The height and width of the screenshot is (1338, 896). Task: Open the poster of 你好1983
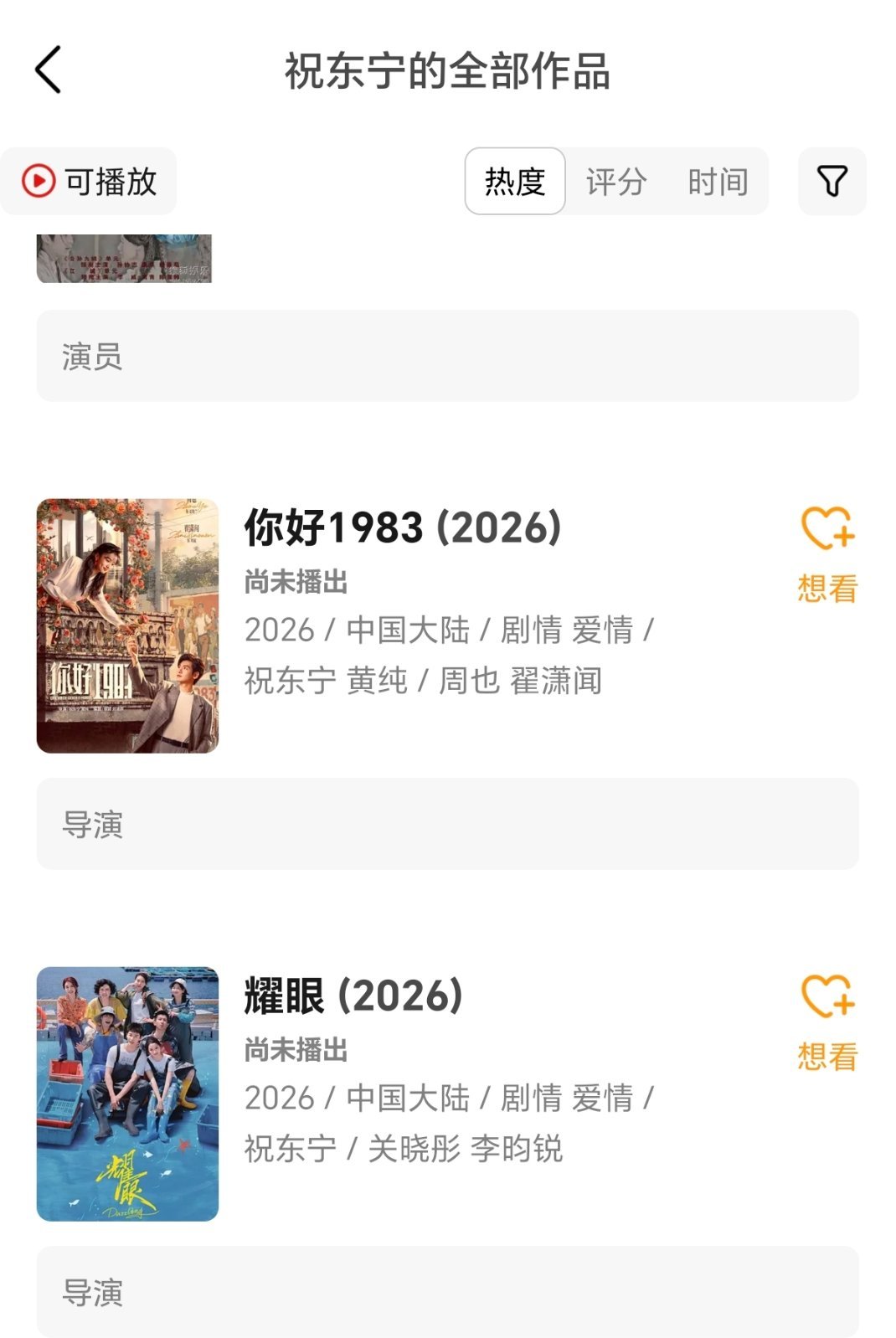point(127,625)
